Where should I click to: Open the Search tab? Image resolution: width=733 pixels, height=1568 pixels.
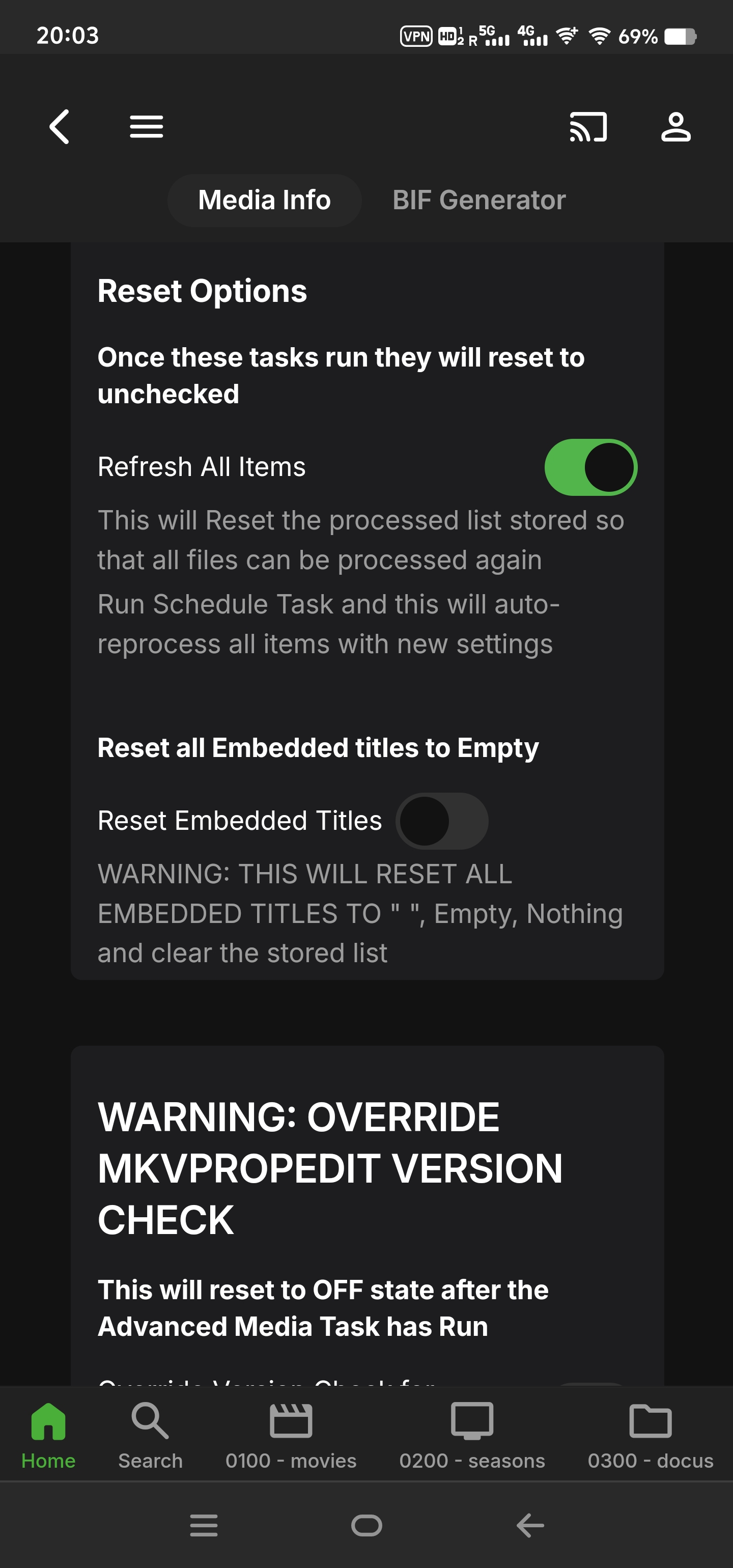[150, 1435]
